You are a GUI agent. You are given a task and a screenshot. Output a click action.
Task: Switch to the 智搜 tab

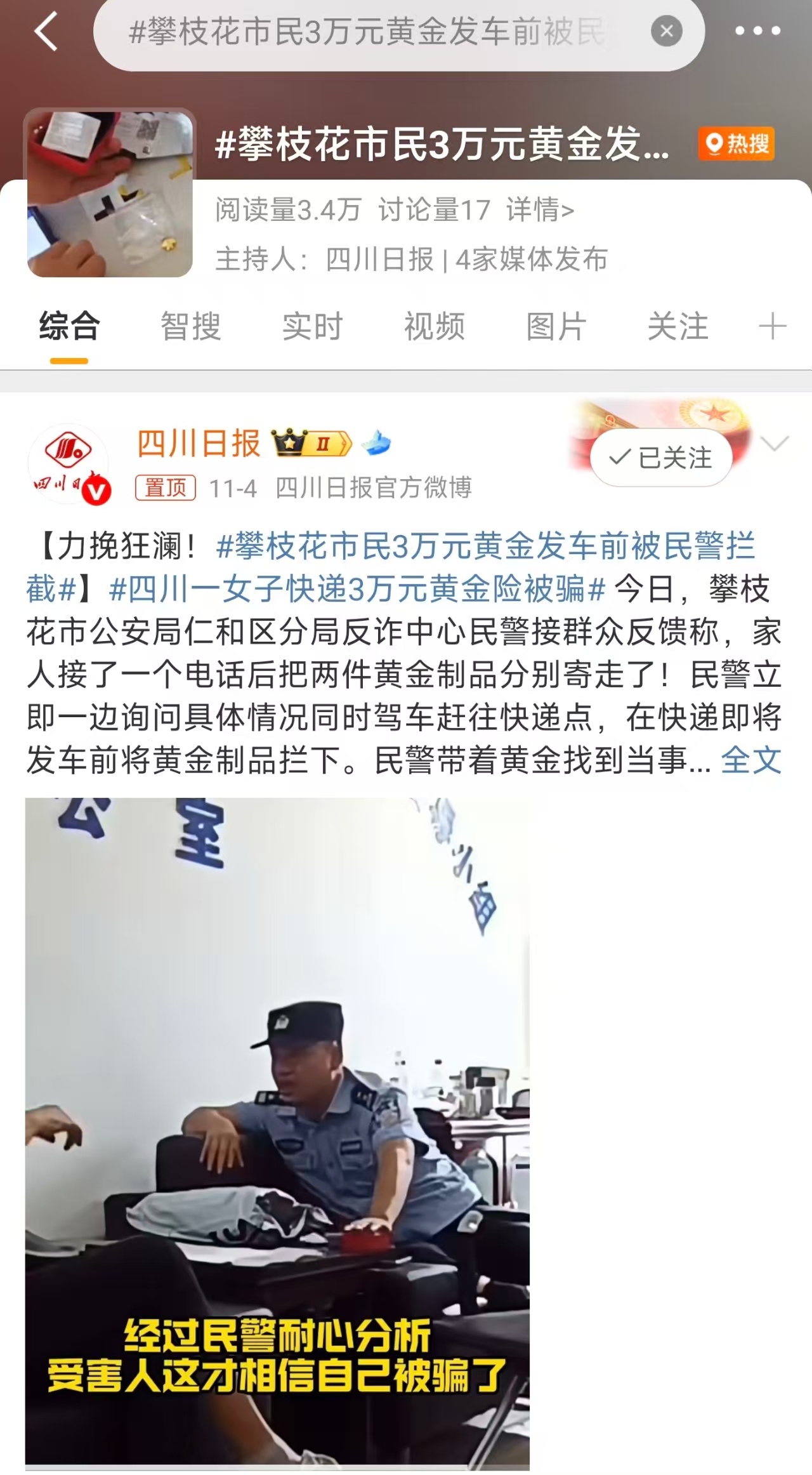[x=190, y=327]
